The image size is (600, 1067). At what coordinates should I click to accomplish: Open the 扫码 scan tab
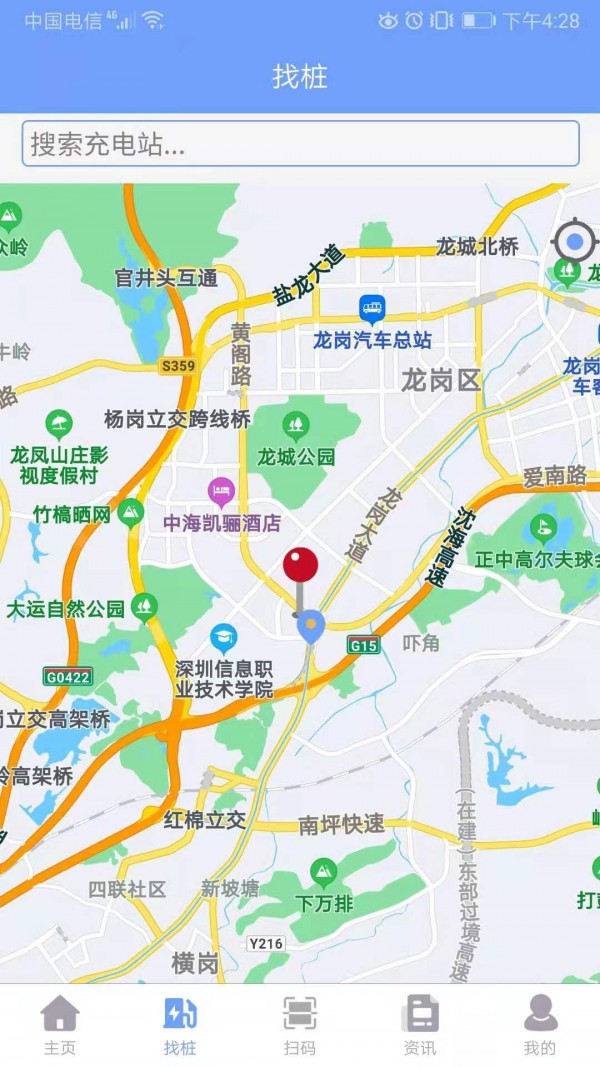pos(300,1025)
